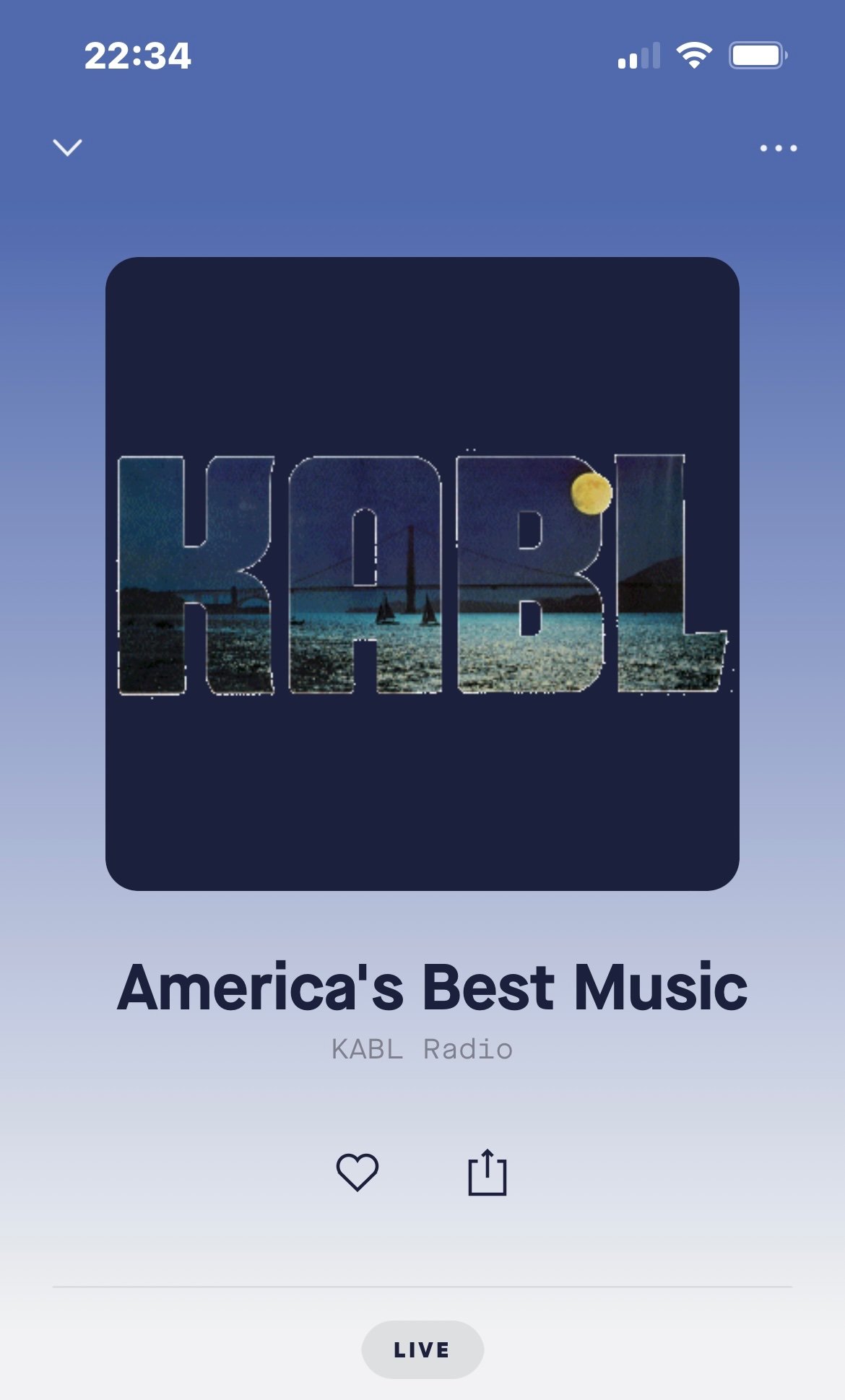Viewport: 845px width, 1400px height.
Task: Favorite KABL Radio with the heart icon
Action: click(357, 1172)
